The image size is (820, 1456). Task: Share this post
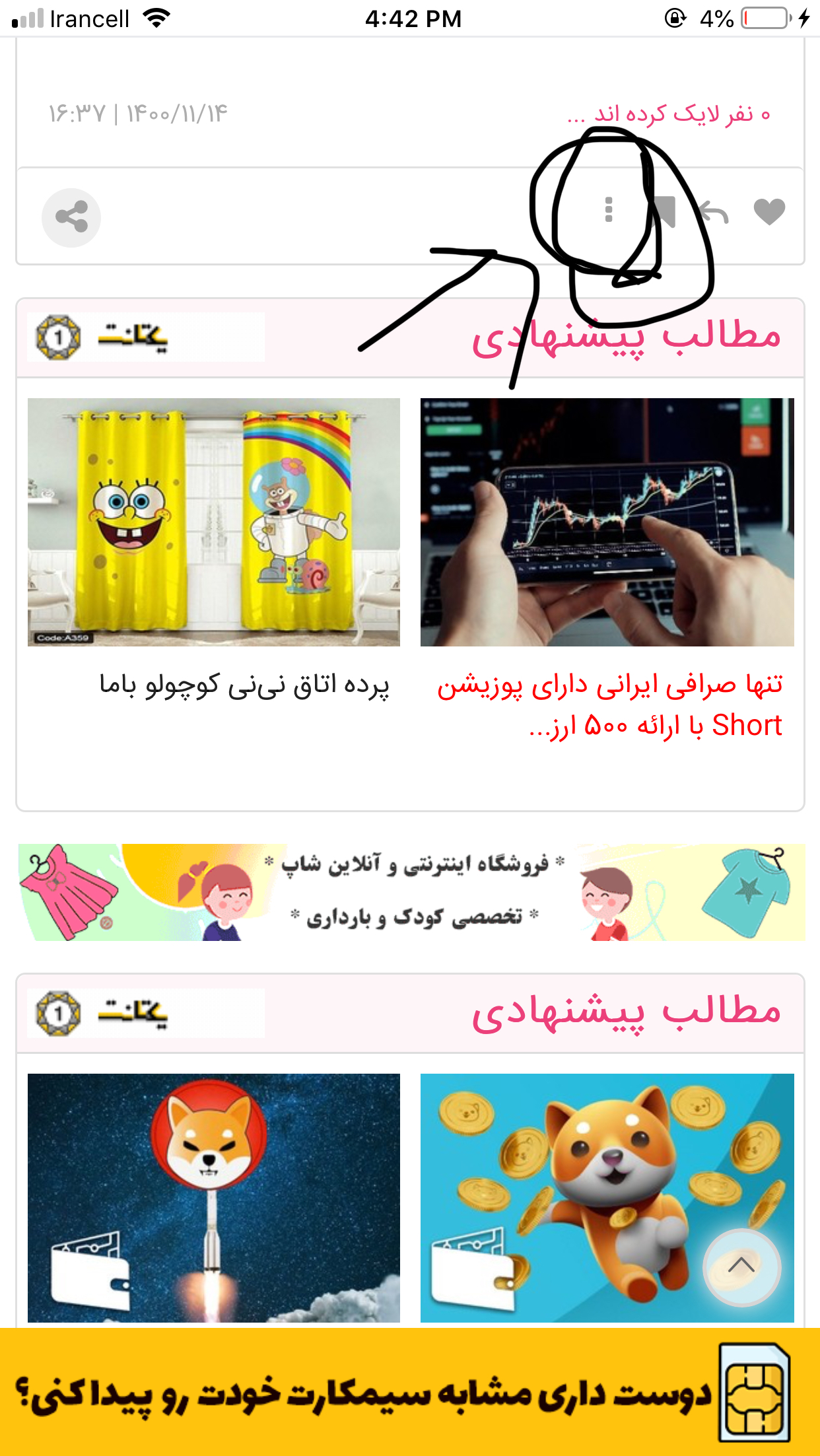71,217
